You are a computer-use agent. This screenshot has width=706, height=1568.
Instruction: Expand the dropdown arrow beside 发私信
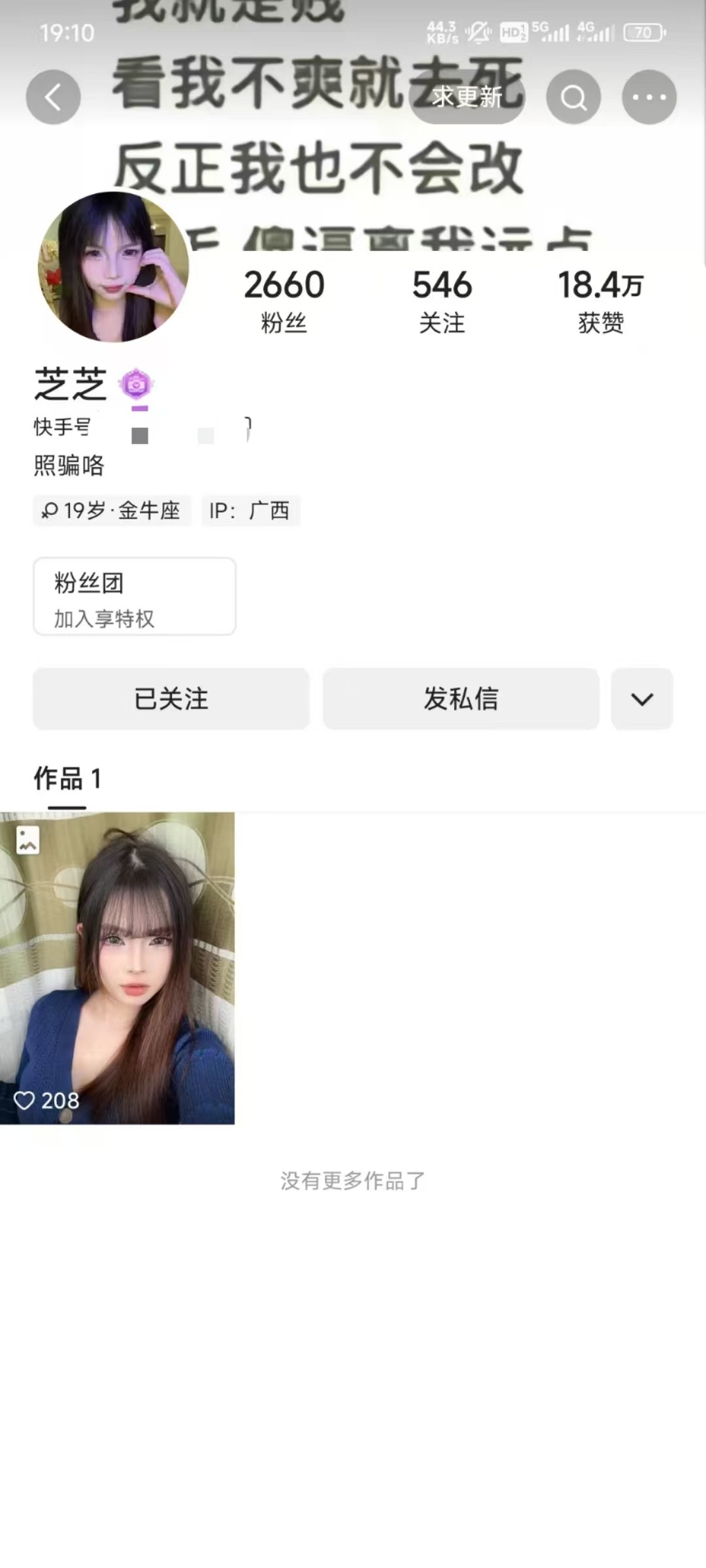[642, 699]
